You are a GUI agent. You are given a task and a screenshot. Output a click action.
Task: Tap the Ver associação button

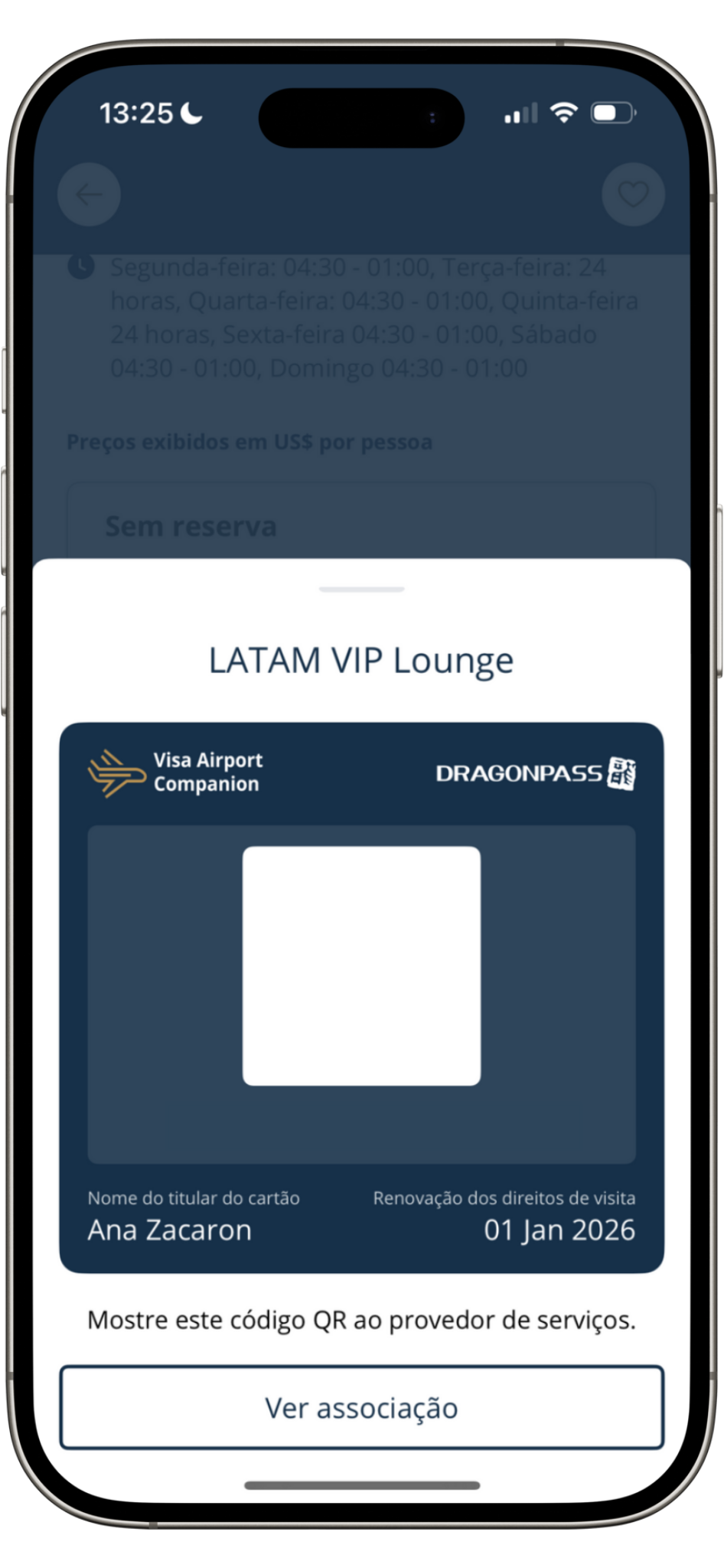(361, 1407)
